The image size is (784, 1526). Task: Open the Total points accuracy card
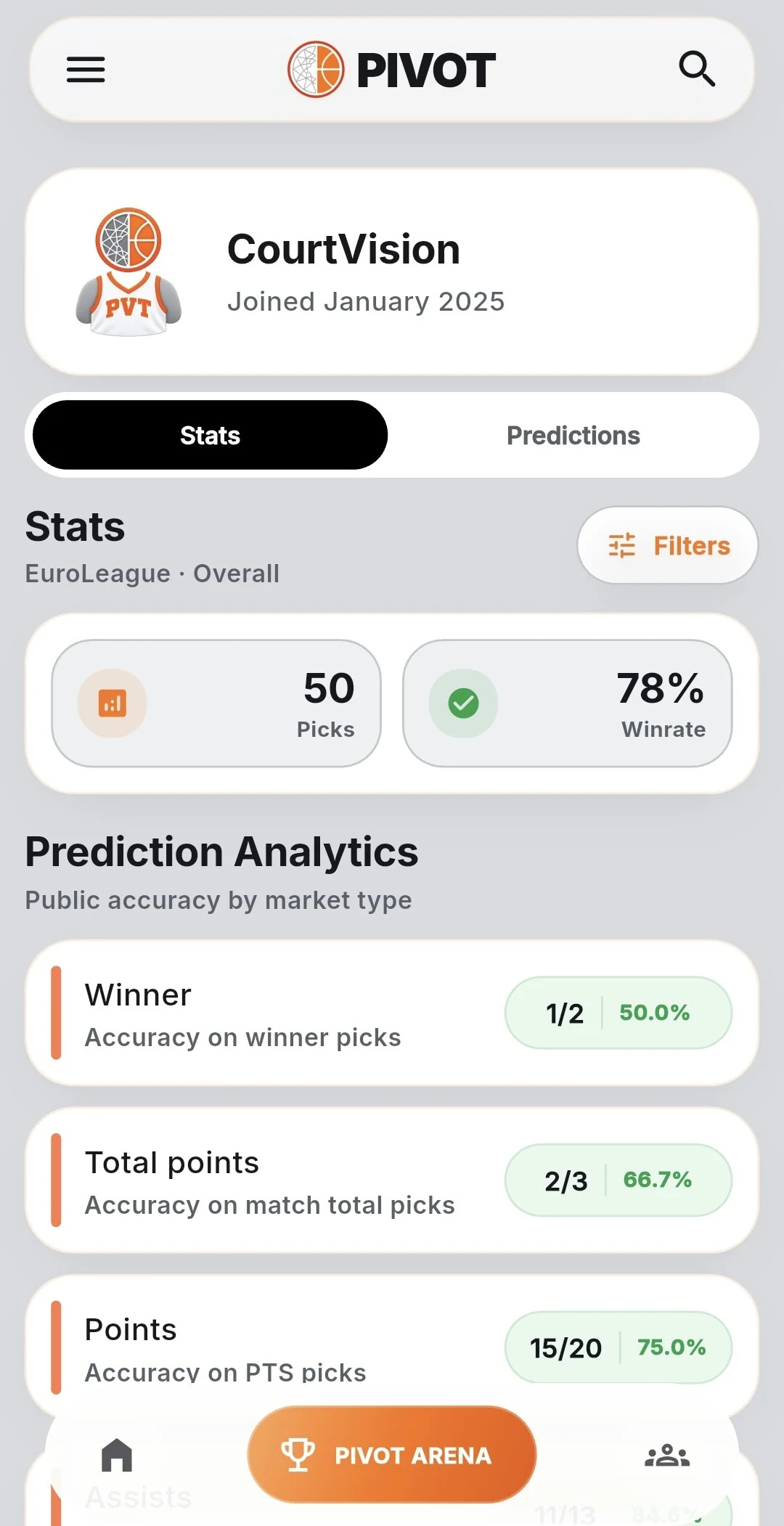tap(392, 1180)
